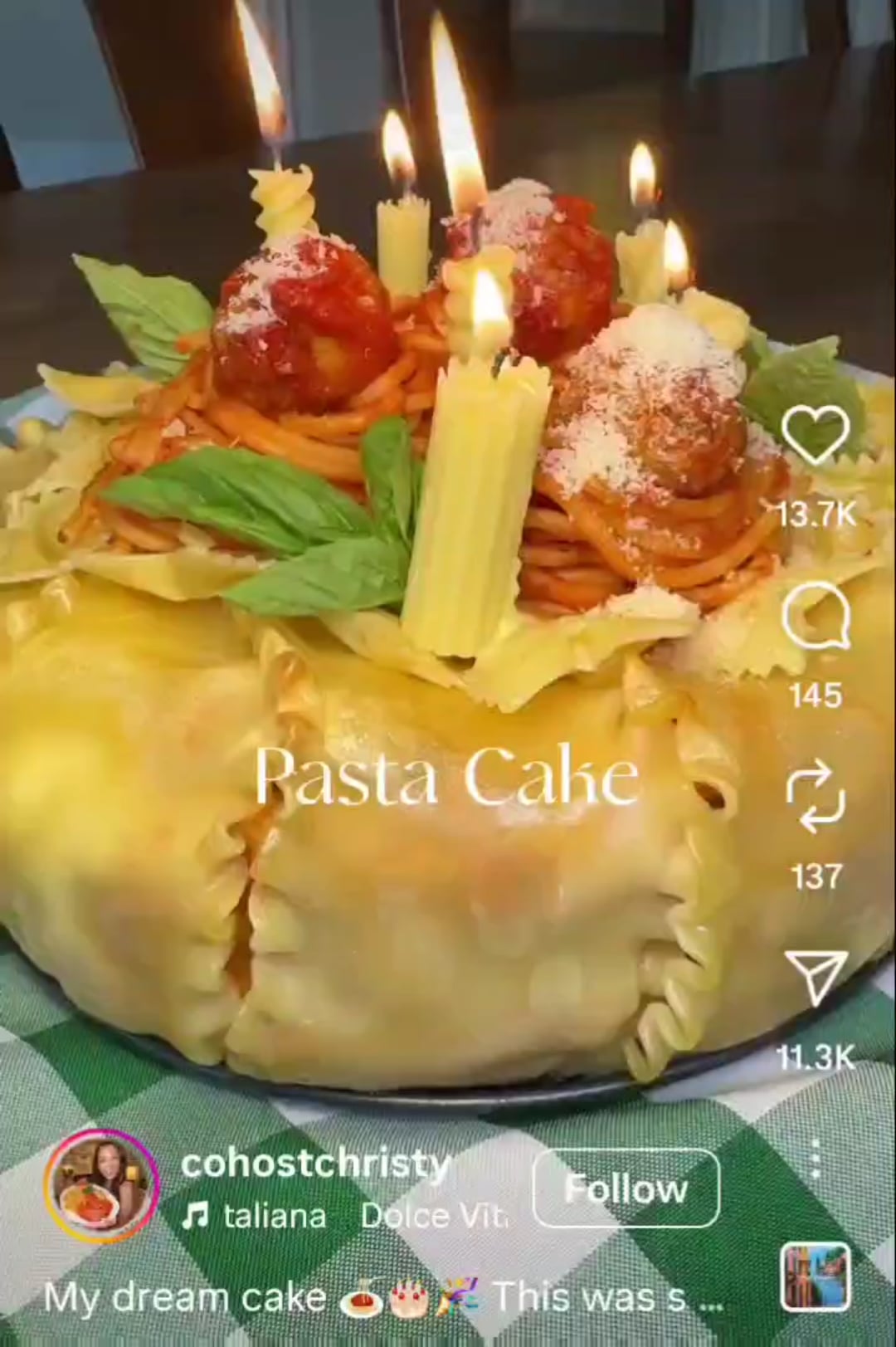Repost this reel
Screen dimensions: 896x1347
click(x=816, y=797)
